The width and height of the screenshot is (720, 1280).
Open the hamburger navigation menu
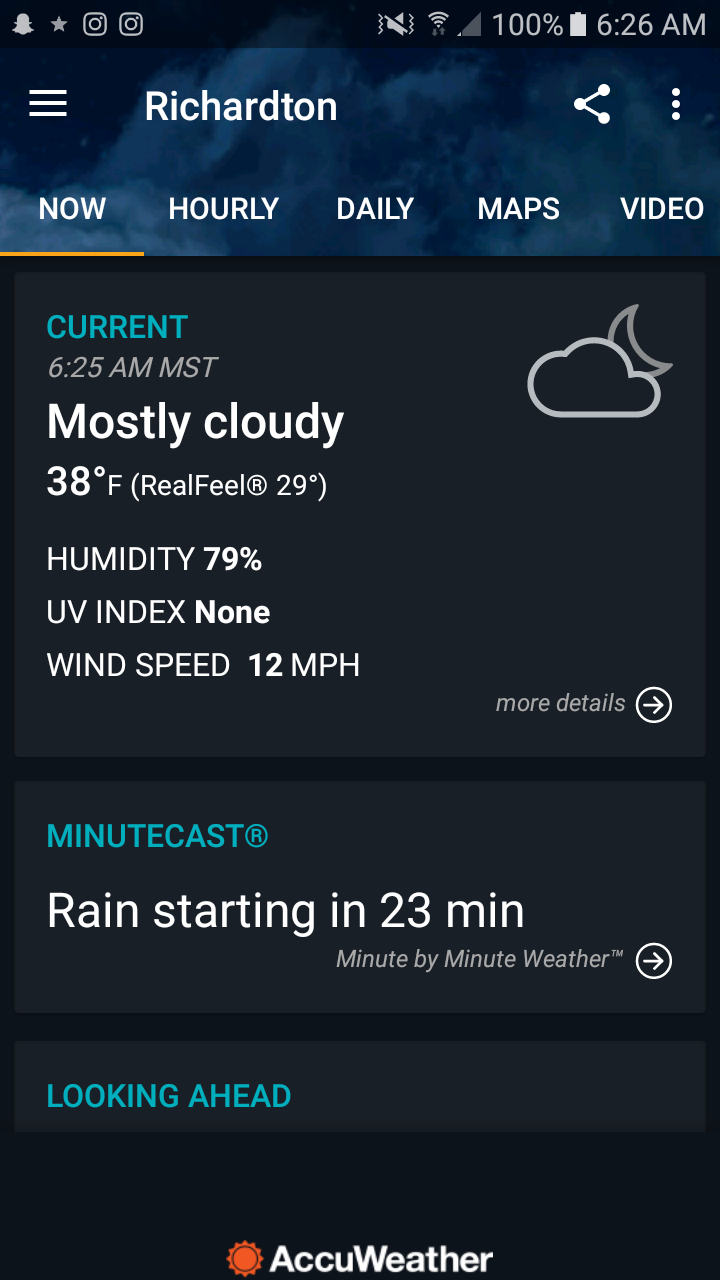pyautogui.click(x=48, y=104)
